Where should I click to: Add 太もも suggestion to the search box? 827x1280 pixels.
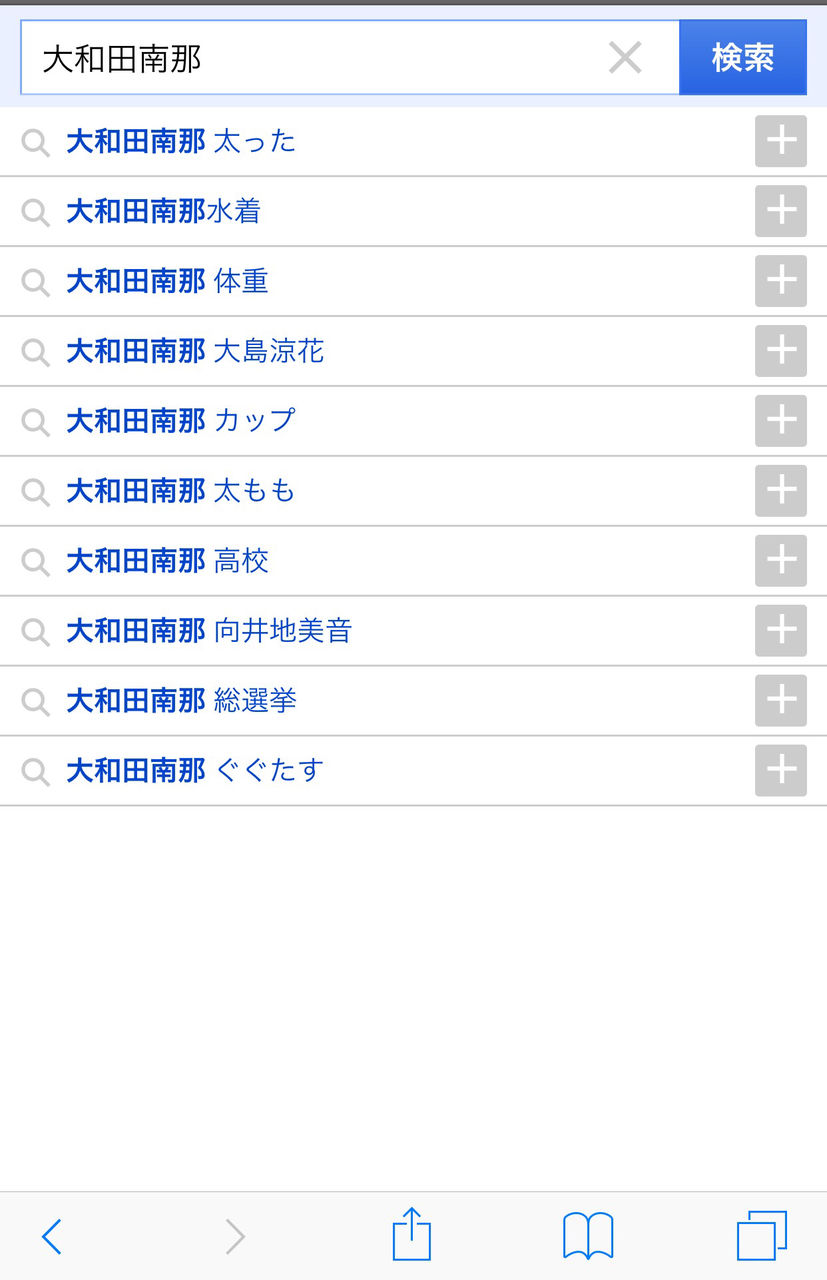[x=780, y=491]
